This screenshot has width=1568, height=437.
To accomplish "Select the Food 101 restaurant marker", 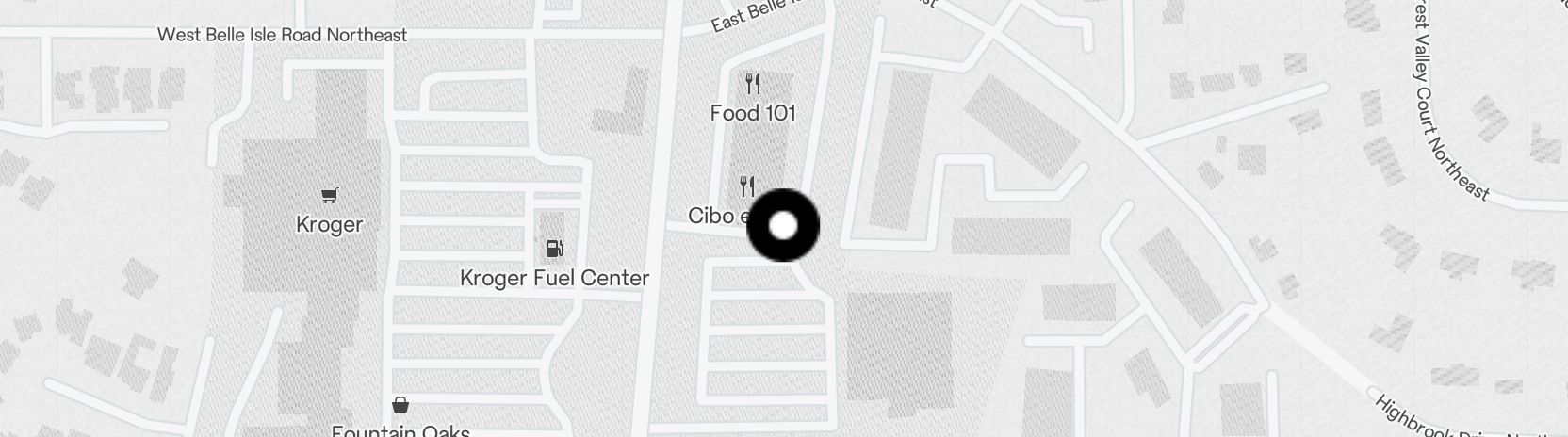I will pos(752,85).
